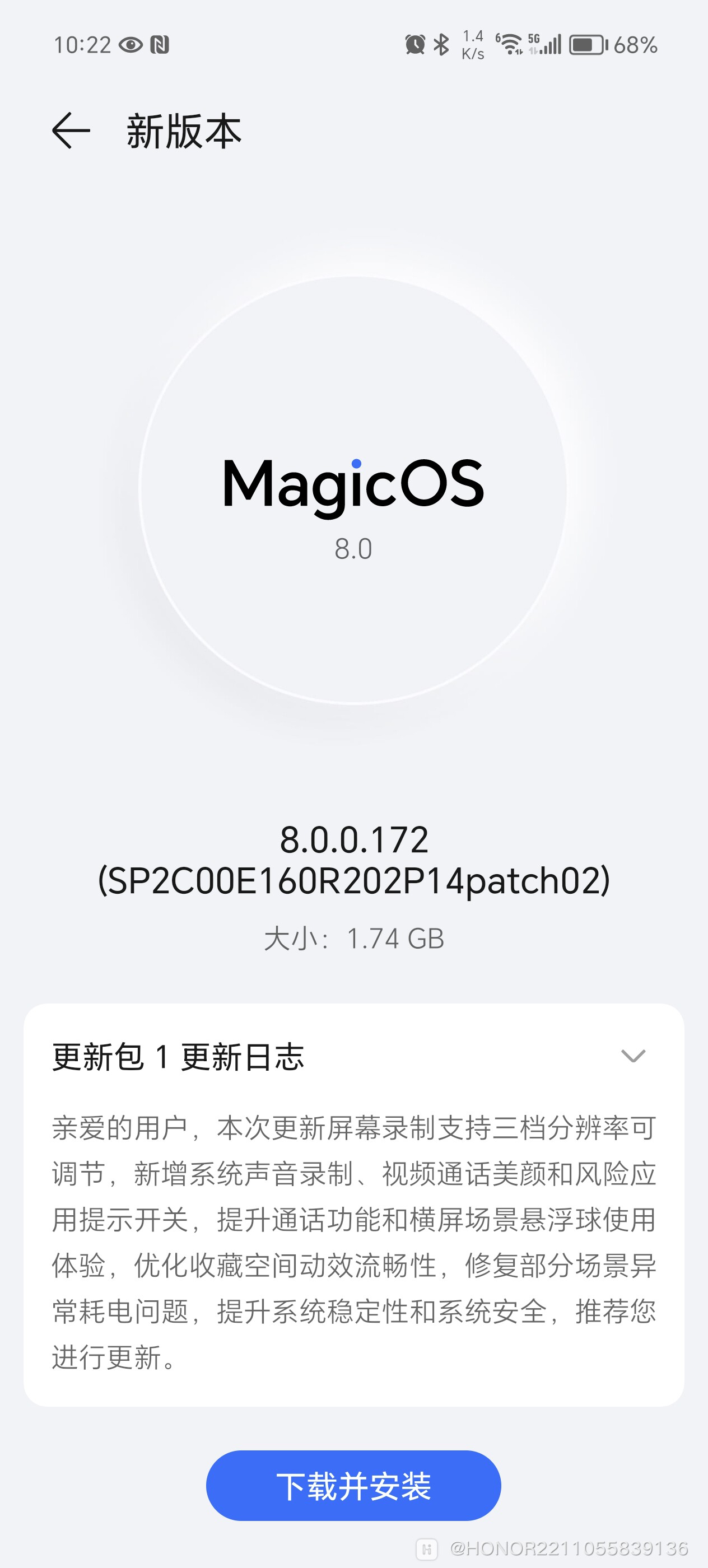Tap the alarm clock icon in status bar
708x1568 pixels.
(415, 44)
